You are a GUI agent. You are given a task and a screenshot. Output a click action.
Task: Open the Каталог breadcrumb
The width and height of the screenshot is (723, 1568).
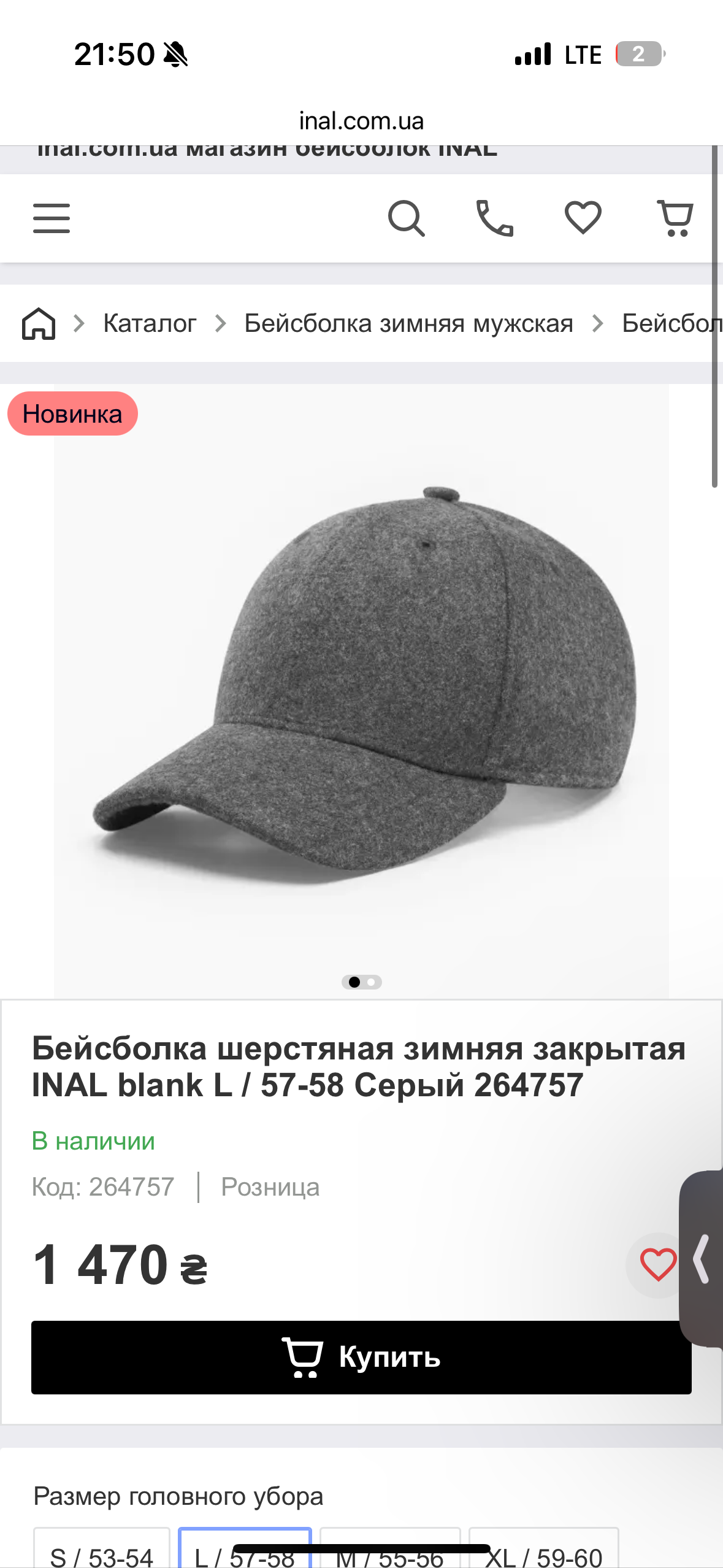coord(150,323)
